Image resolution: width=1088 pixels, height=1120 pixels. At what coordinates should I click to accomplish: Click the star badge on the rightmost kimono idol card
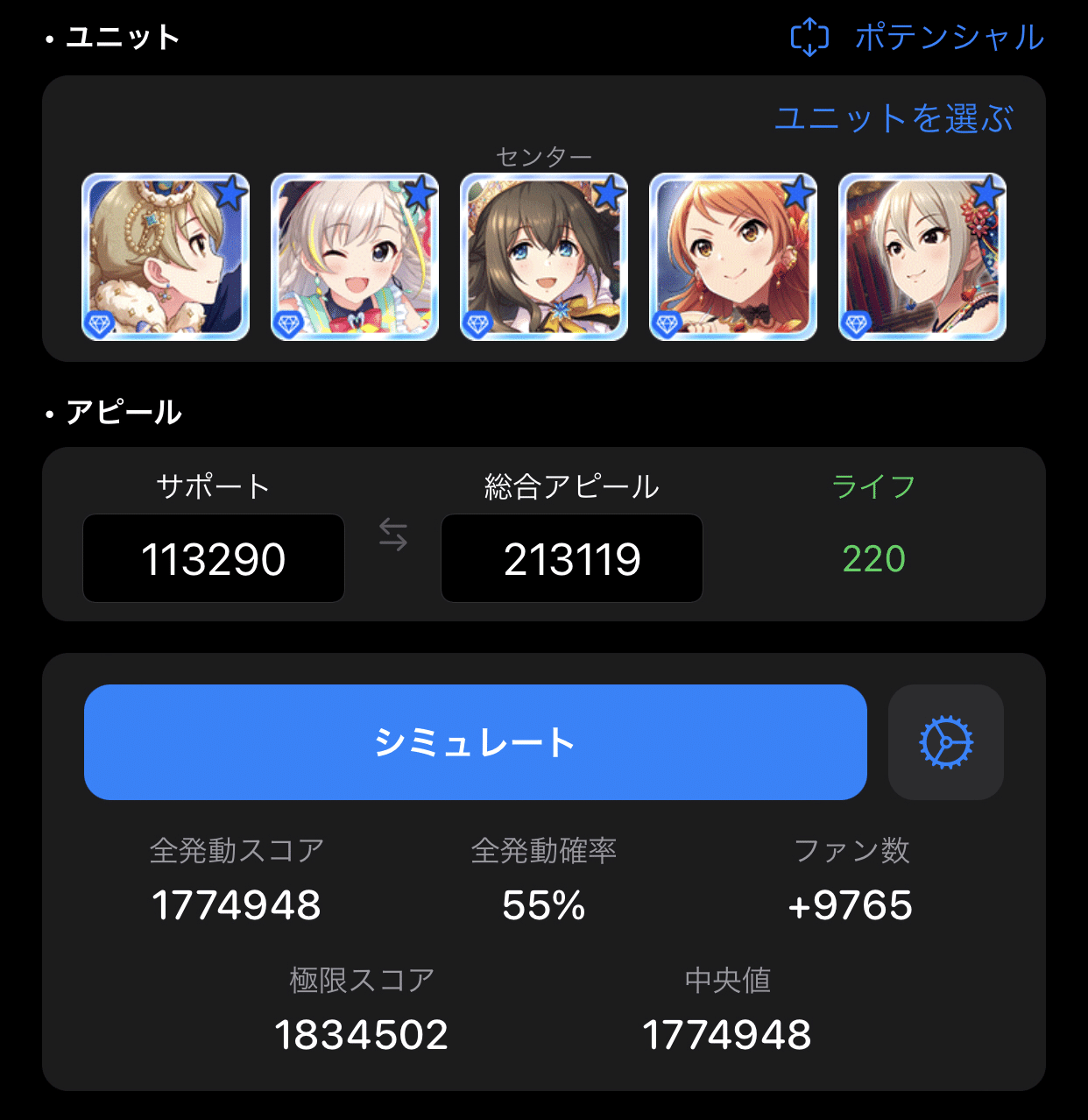tap(987, 193)
